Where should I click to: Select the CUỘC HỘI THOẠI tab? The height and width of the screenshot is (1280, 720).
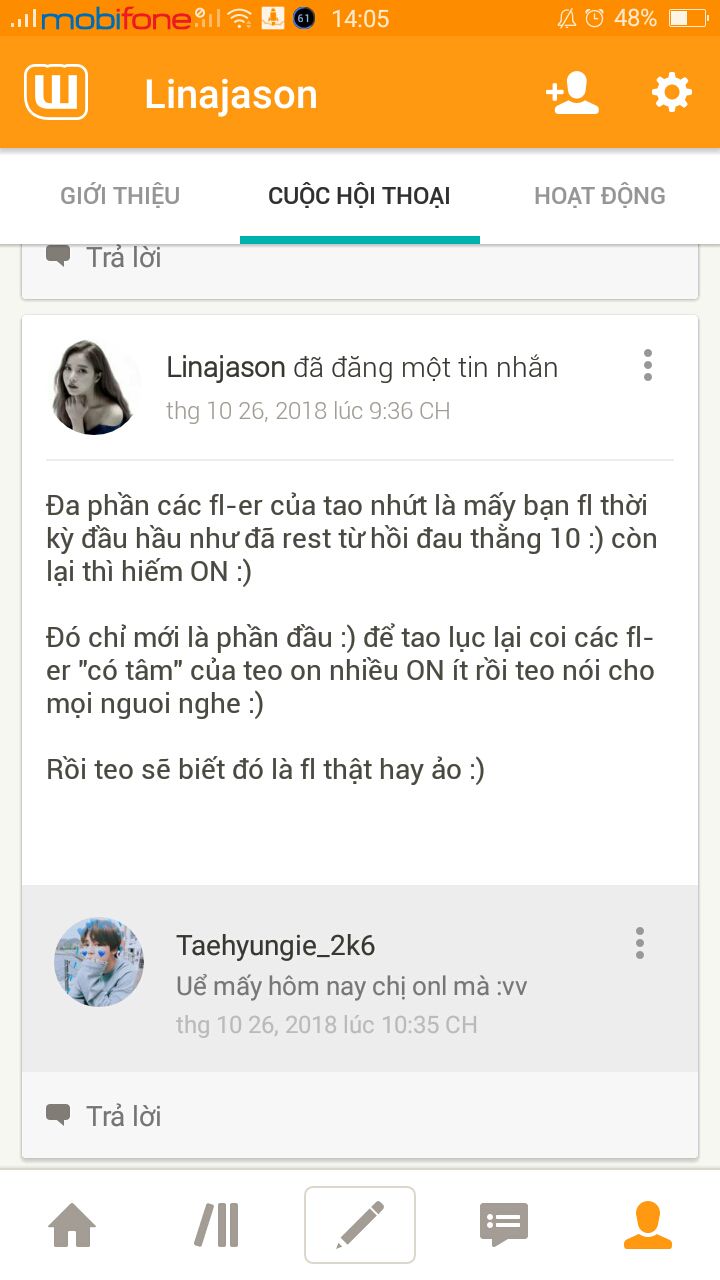[x=359, y=196]
